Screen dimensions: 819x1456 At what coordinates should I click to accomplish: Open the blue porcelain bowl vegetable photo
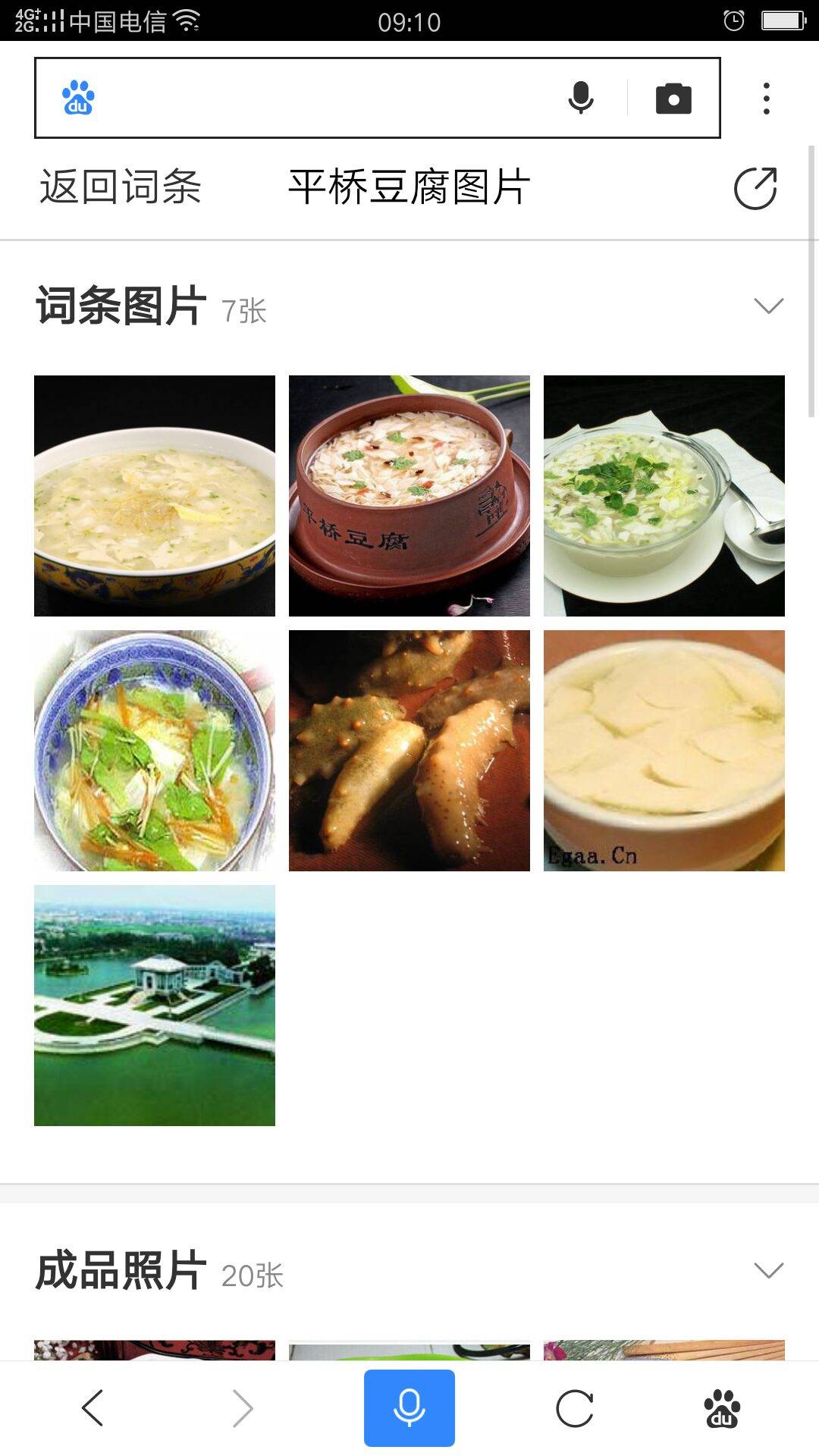(x=155, y=751)
